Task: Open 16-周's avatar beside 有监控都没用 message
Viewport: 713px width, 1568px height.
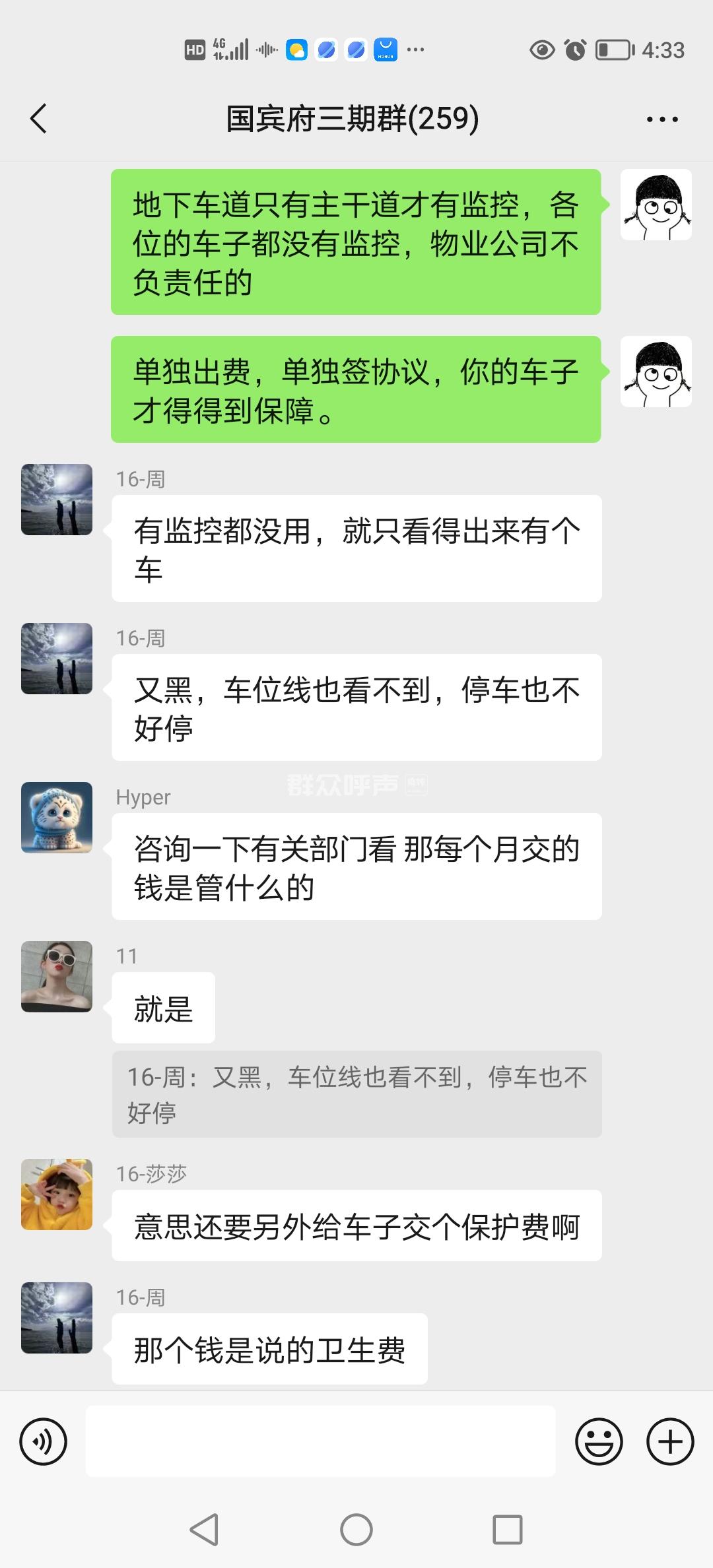Action: pos(57,499)
